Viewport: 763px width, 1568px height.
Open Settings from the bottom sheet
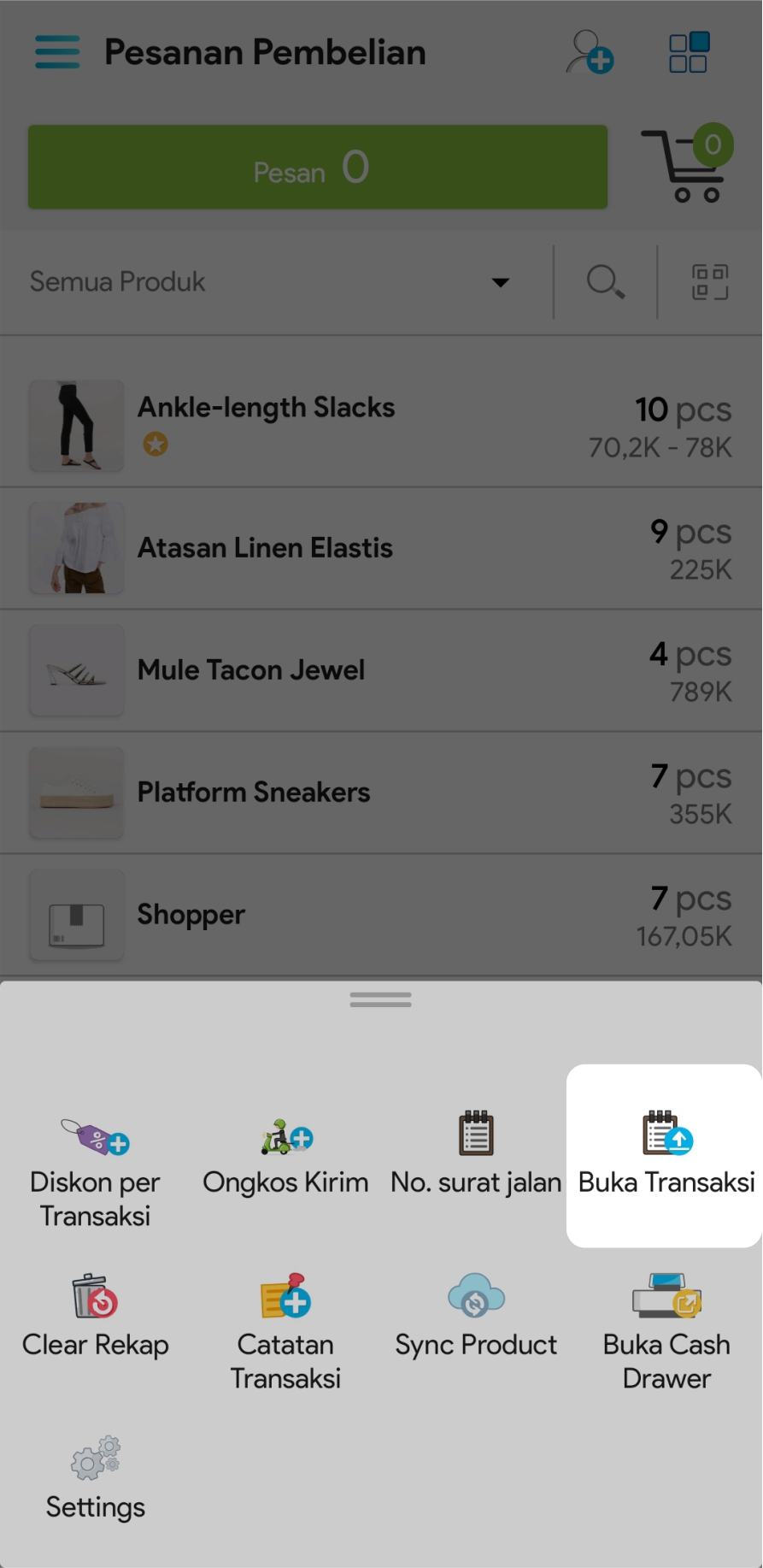[x=95, y=1479]
